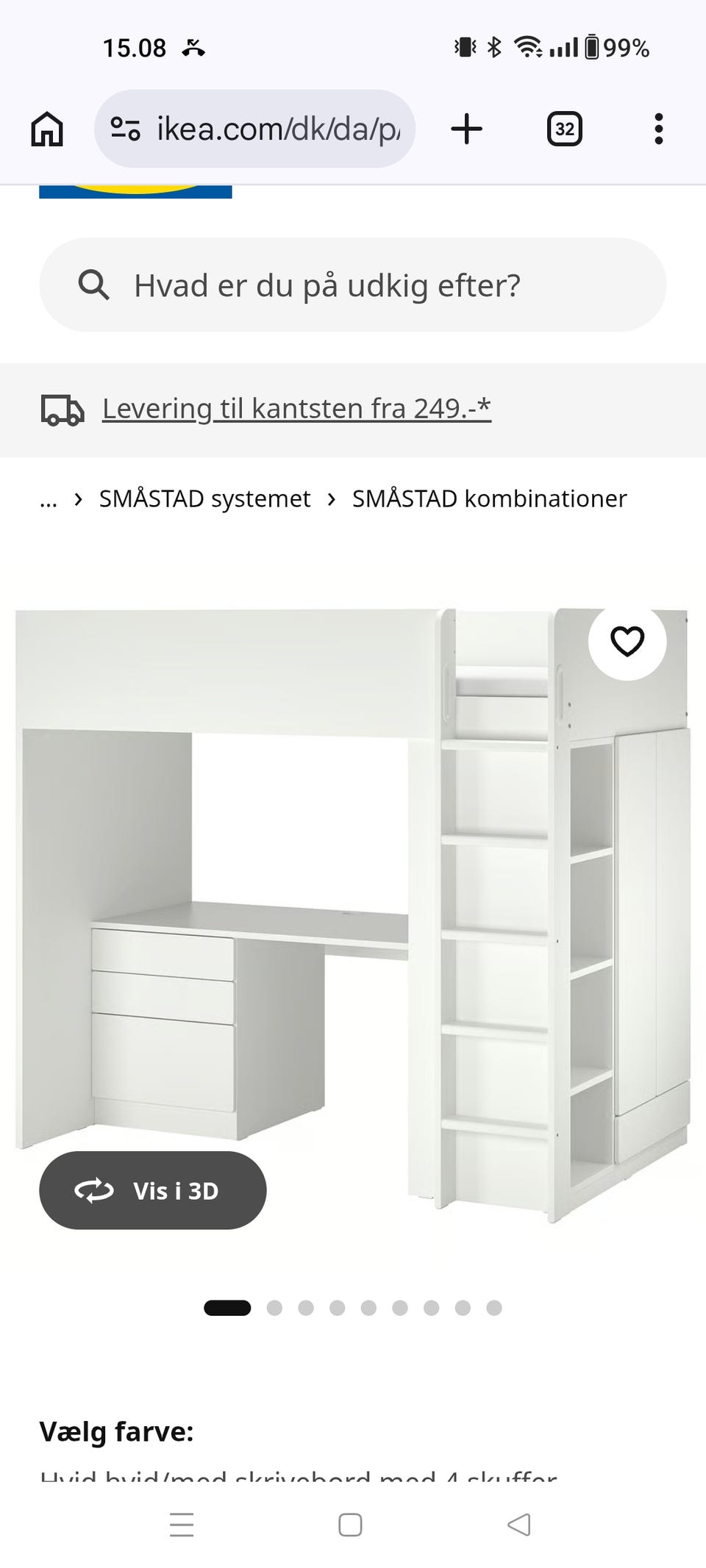Open the Chrome home icon
The width and height of the screenshot is (706, 1568).
(x=46, y=128)
